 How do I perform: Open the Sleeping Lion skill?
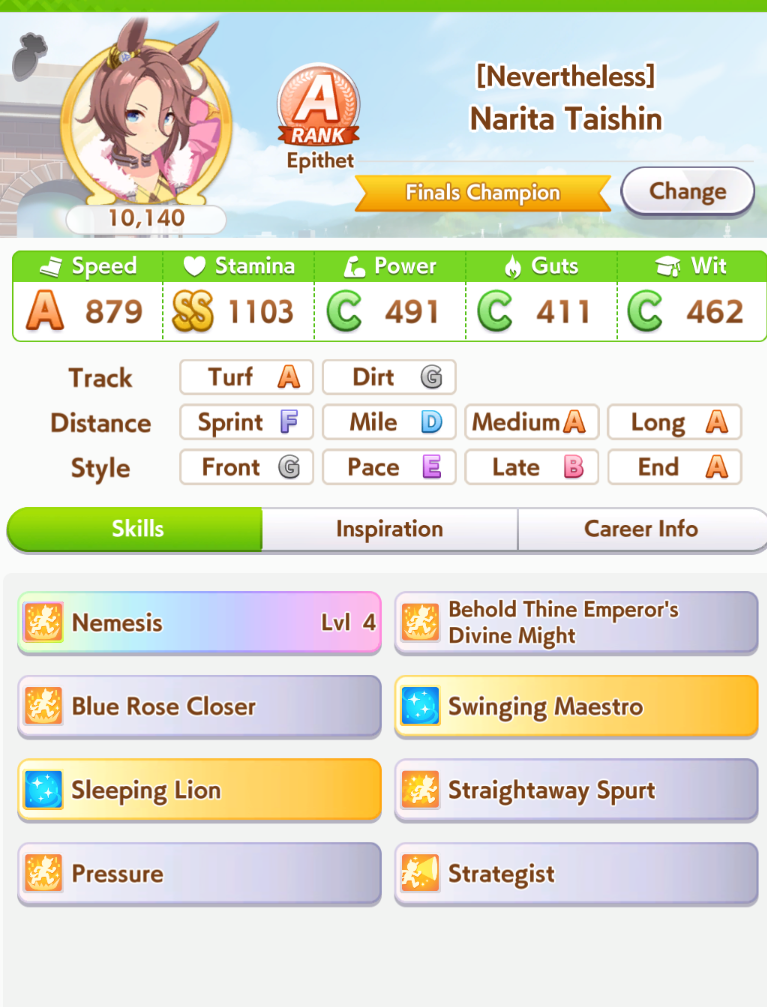coord(199,790)
